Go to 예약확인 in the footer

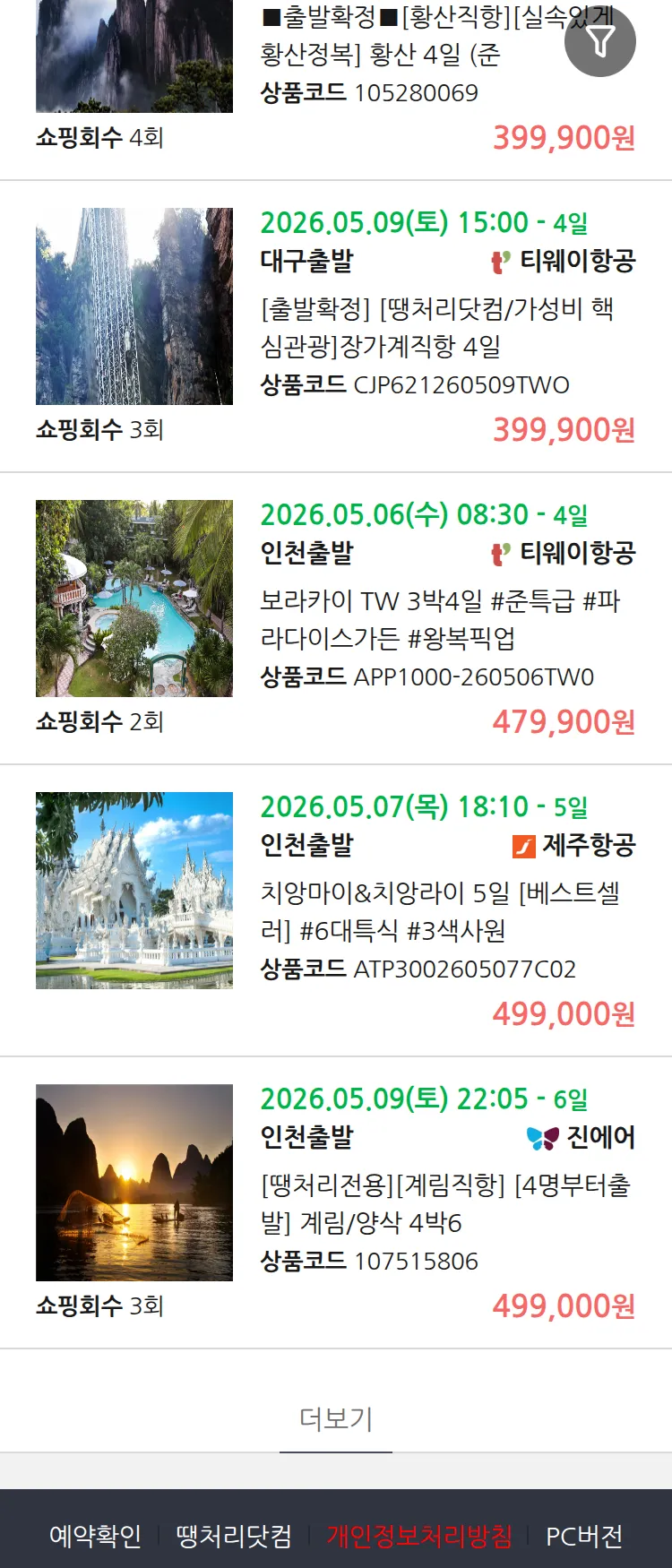click(x=95, y=1536)
